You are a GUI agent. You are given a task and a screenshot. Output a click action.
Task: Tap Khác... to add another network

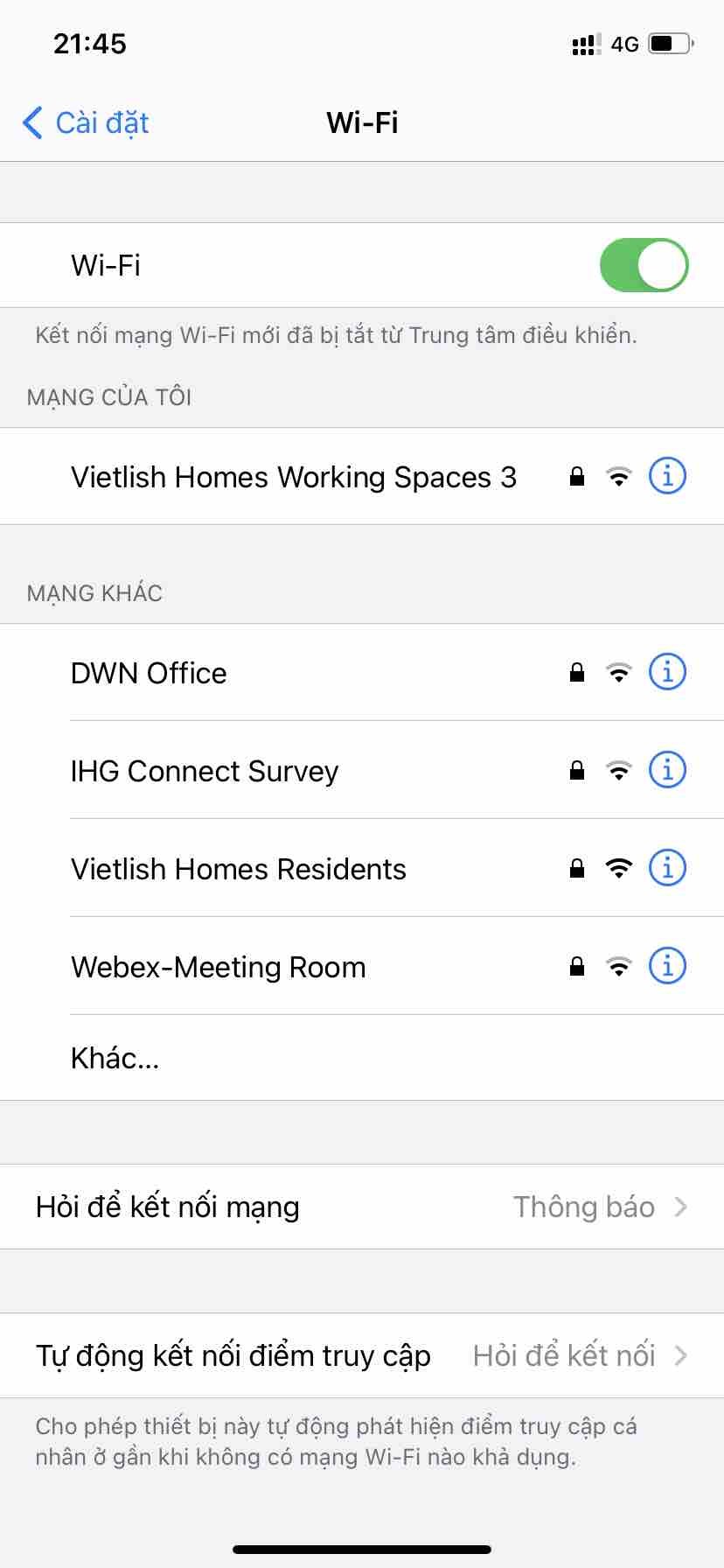point(115,1058)
